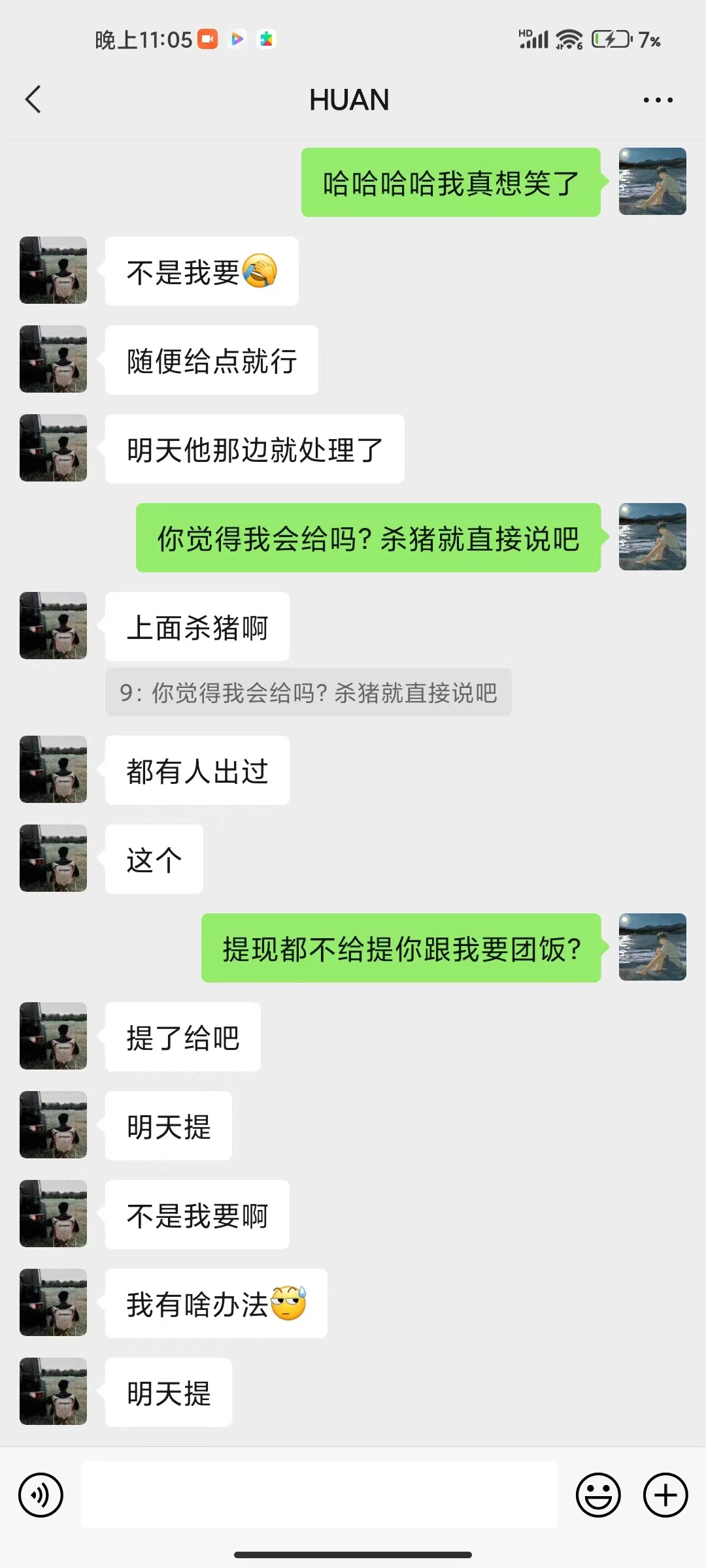
Task: Open HUAN's avatar beside 随便给点就行
Action: (53, 359)
